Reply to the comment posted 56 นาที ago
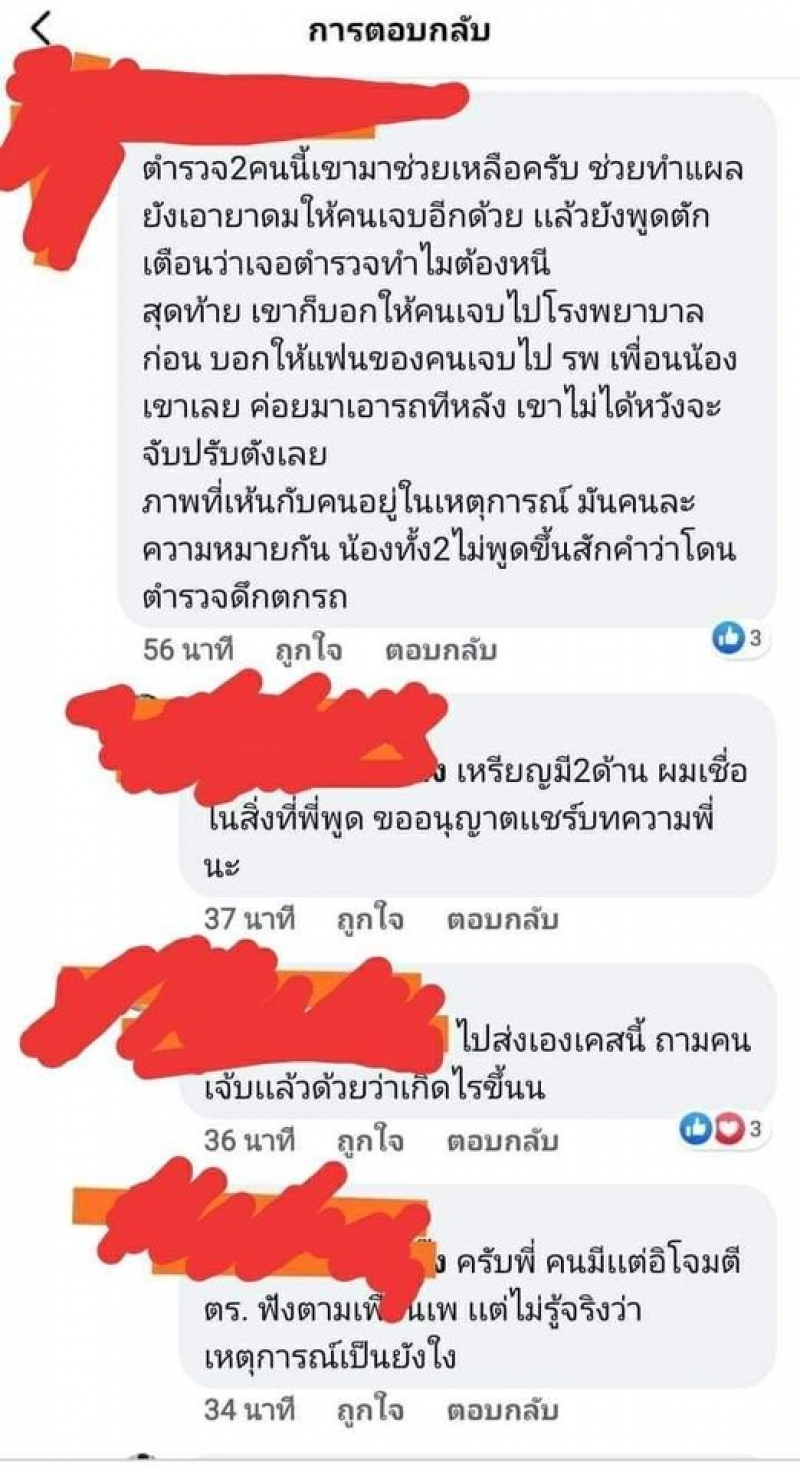 tap(441, 651)
